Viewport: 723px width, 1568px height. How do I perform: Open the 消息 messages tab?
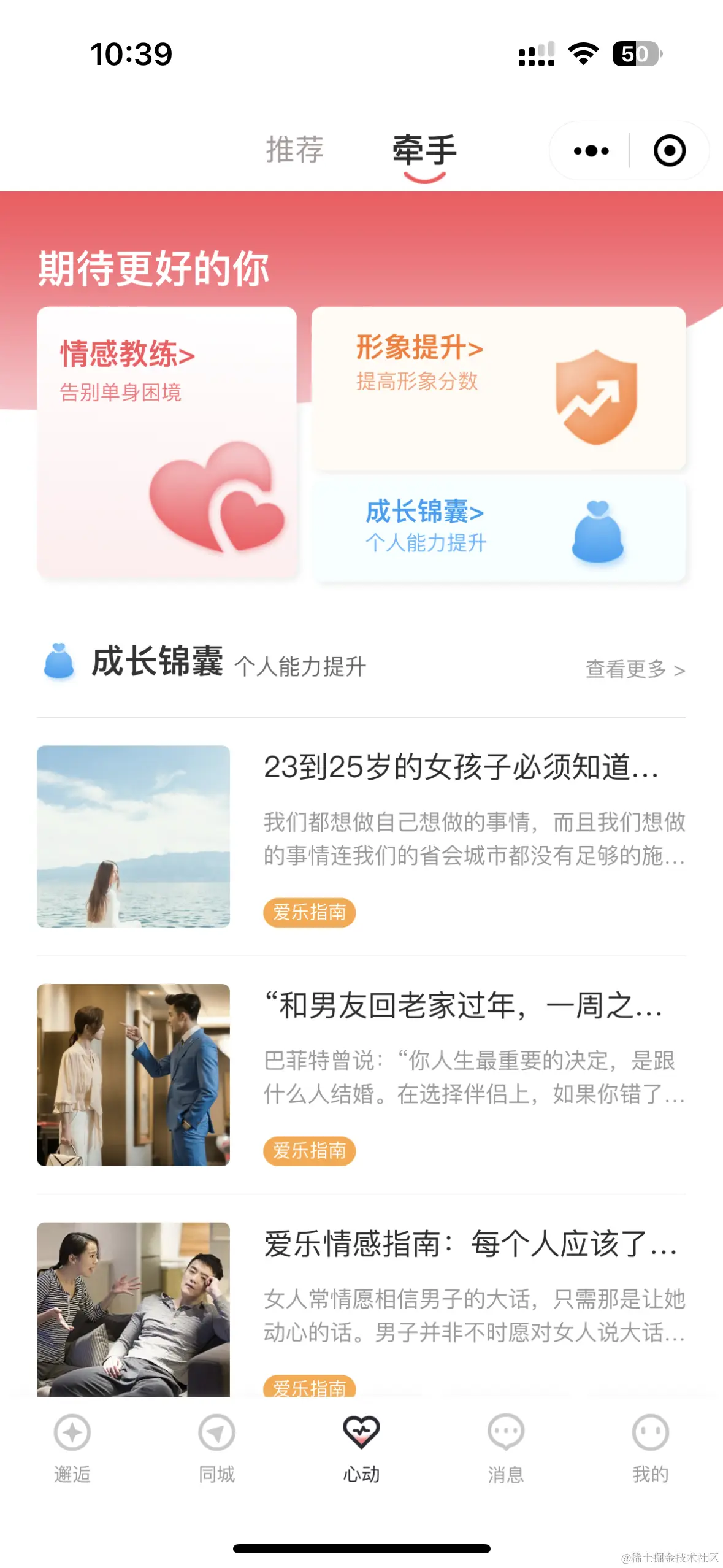506,1448
